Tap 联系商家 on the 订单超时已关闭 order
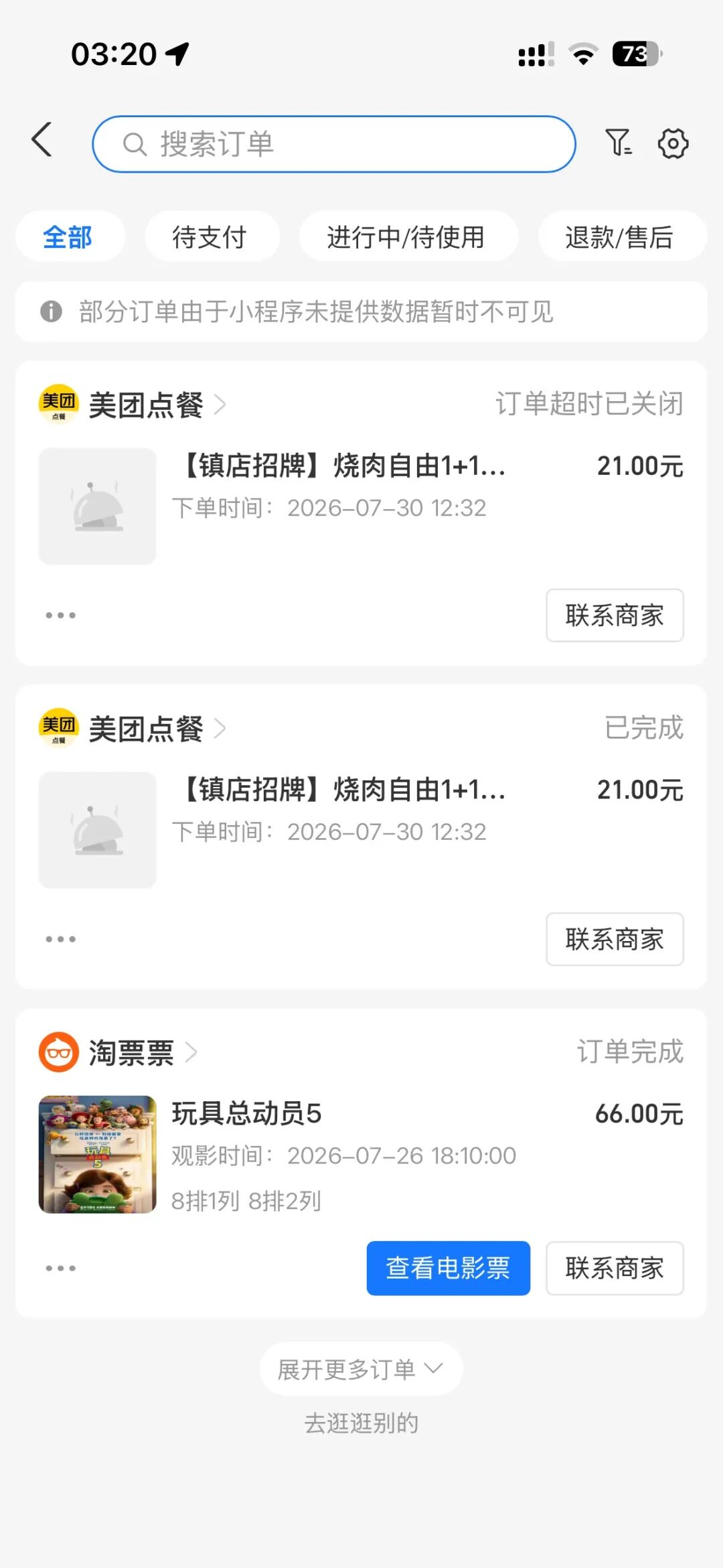The image size is (723, 1568). [615, 615]
